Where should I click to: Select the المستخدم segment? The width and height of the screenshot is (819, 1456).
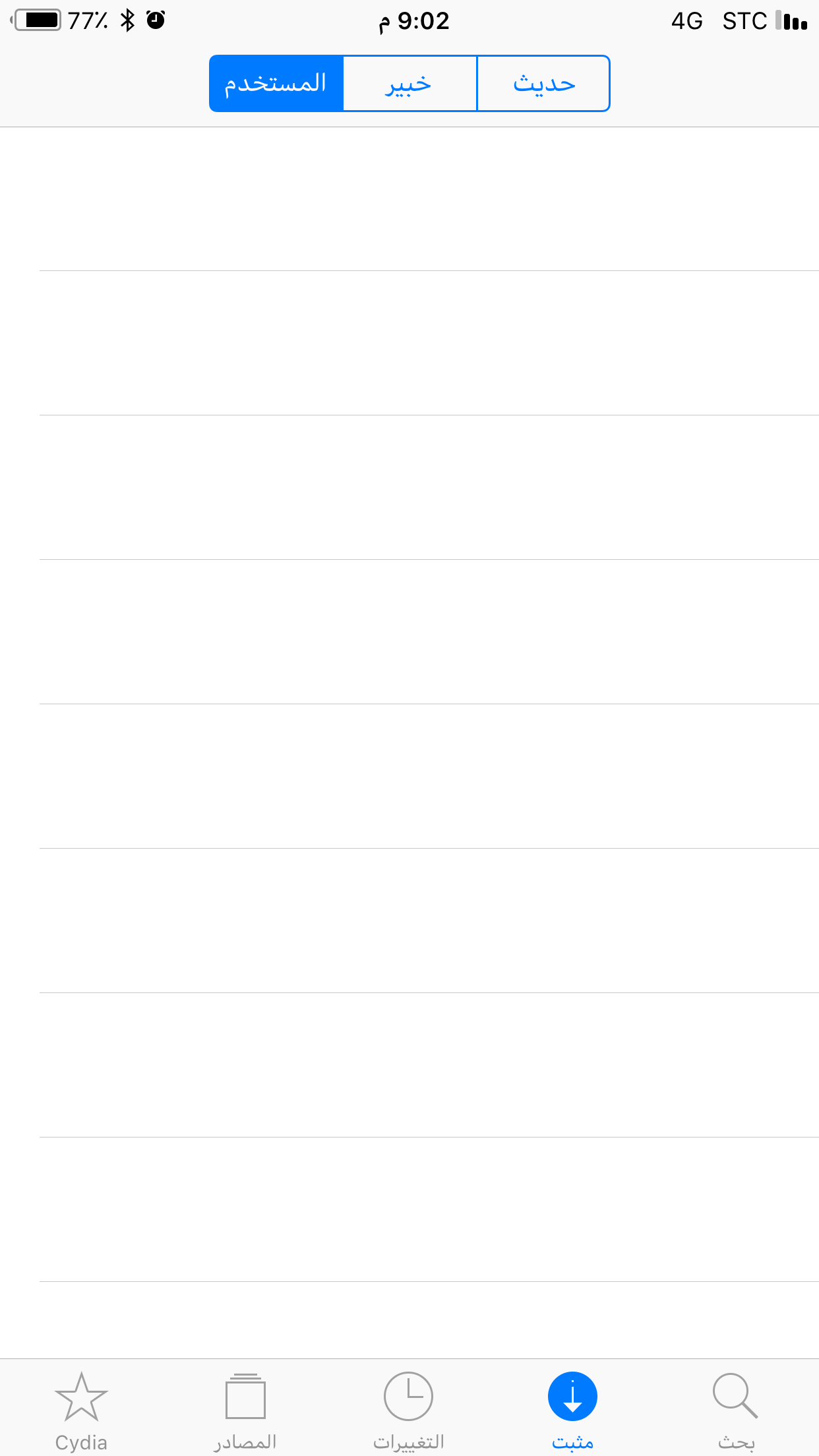point(276,84)
